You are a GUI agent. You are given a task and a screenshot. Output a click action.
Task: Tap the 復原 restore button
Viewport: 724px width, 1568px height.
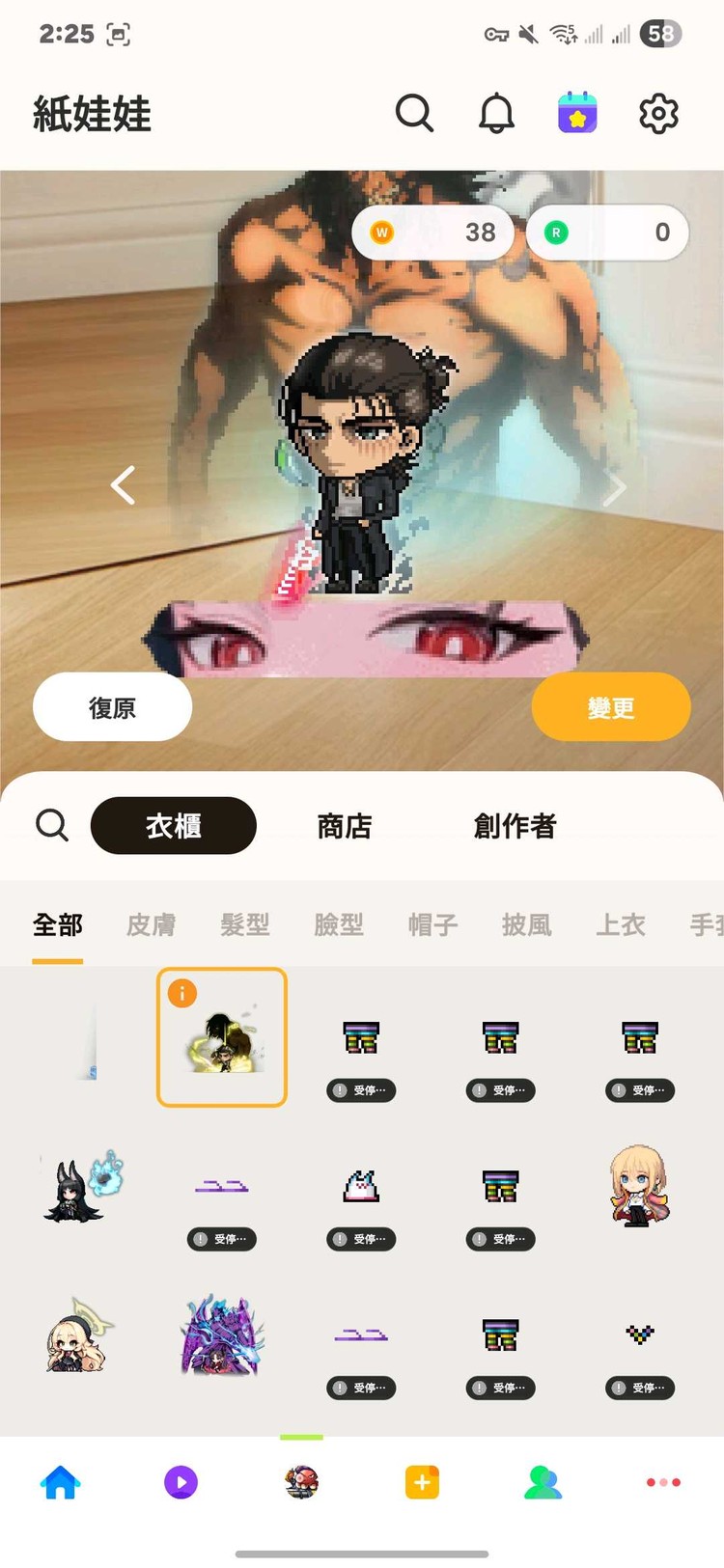pyautogui.click(x=112, y=707)
